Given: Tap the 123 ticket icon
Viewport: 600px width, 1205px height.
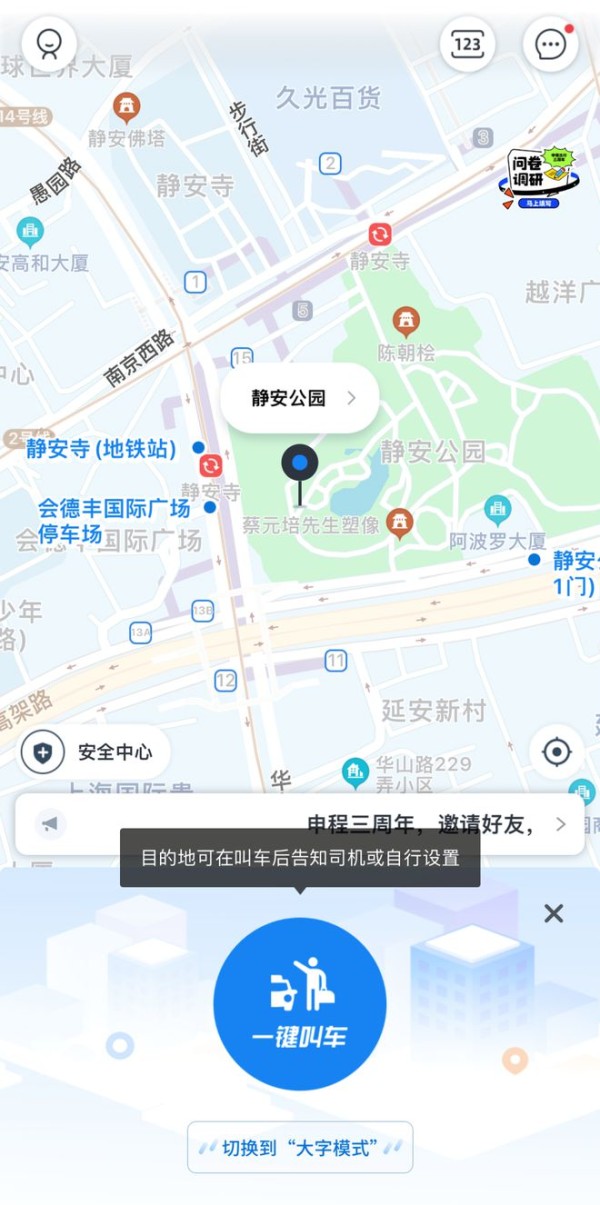Looking at the screenshot, I should point(467,44).
